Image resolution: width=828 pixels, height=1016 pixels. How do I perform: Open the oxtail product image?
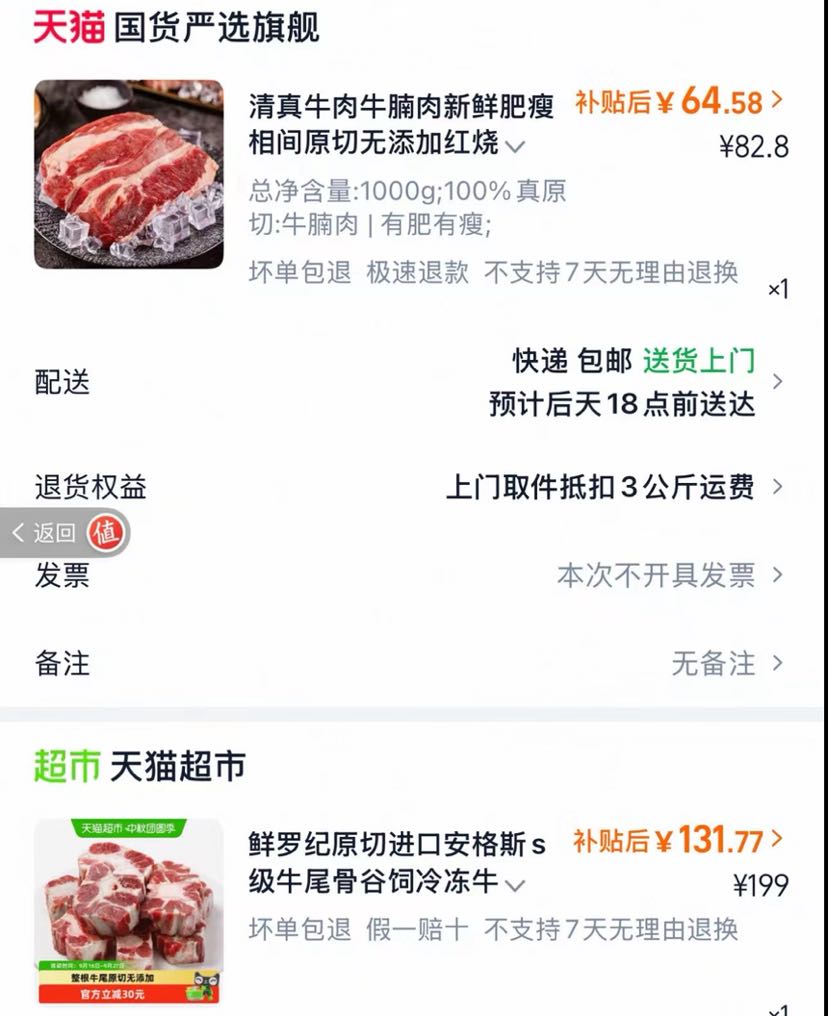click(129, 912)
